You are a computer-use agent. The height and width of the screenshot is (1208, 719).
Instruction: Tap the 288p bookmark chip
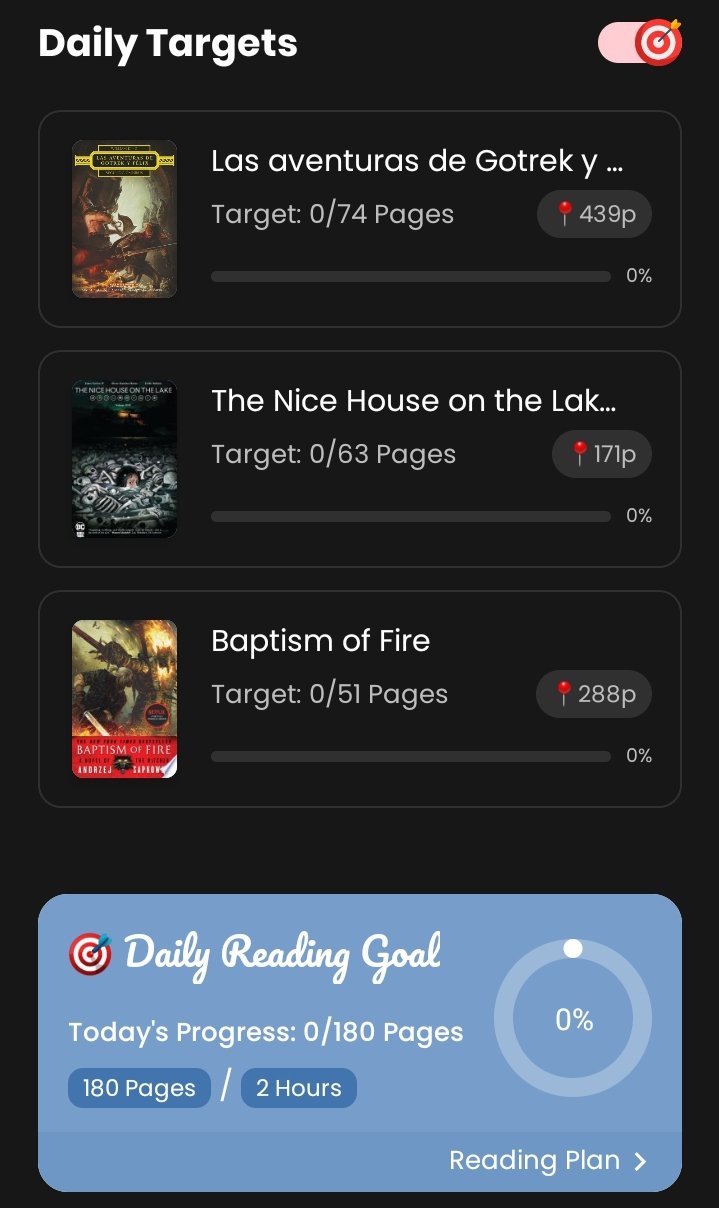[594, 694]
